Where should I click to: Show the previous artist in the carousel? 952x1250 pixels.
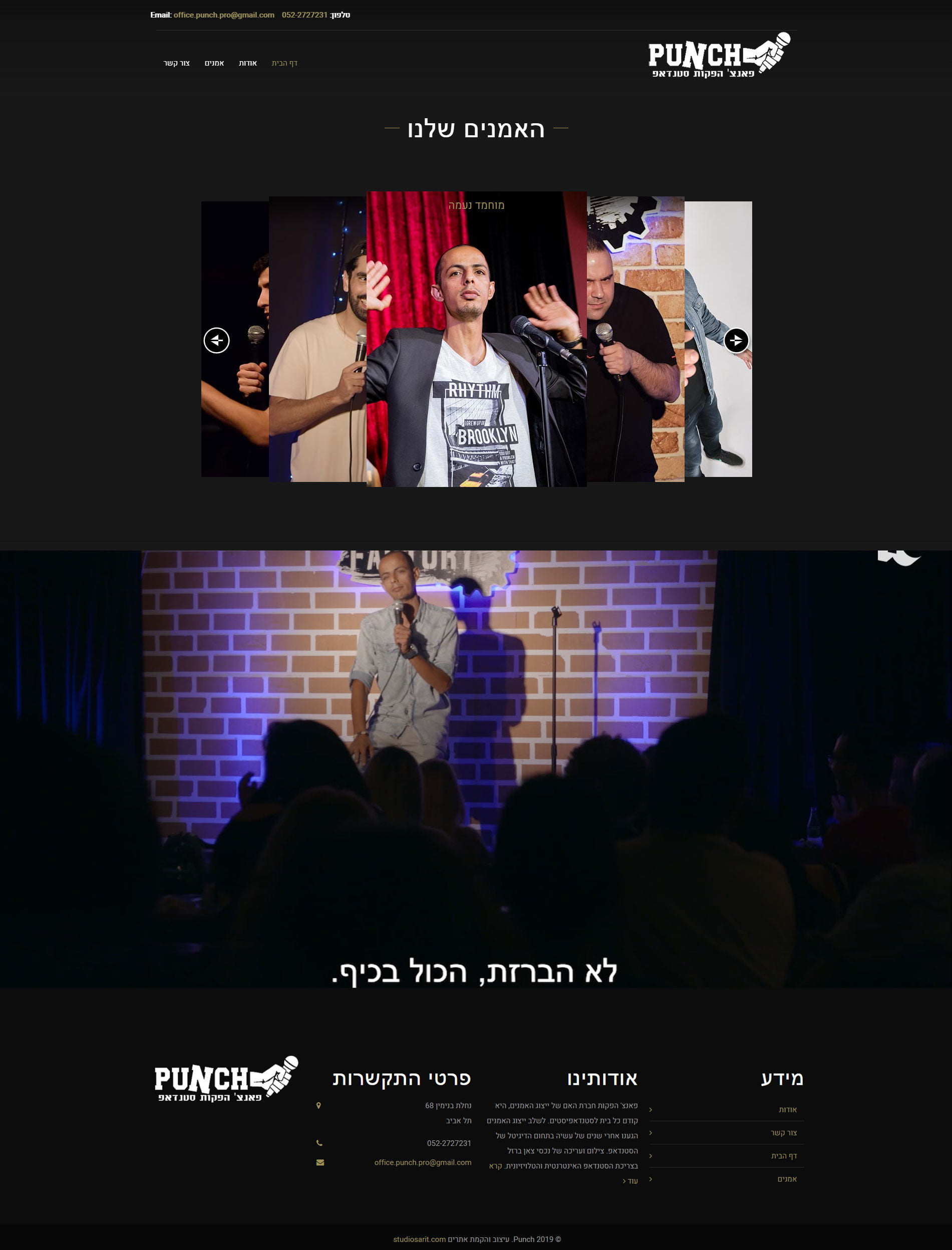pos(216,341)
